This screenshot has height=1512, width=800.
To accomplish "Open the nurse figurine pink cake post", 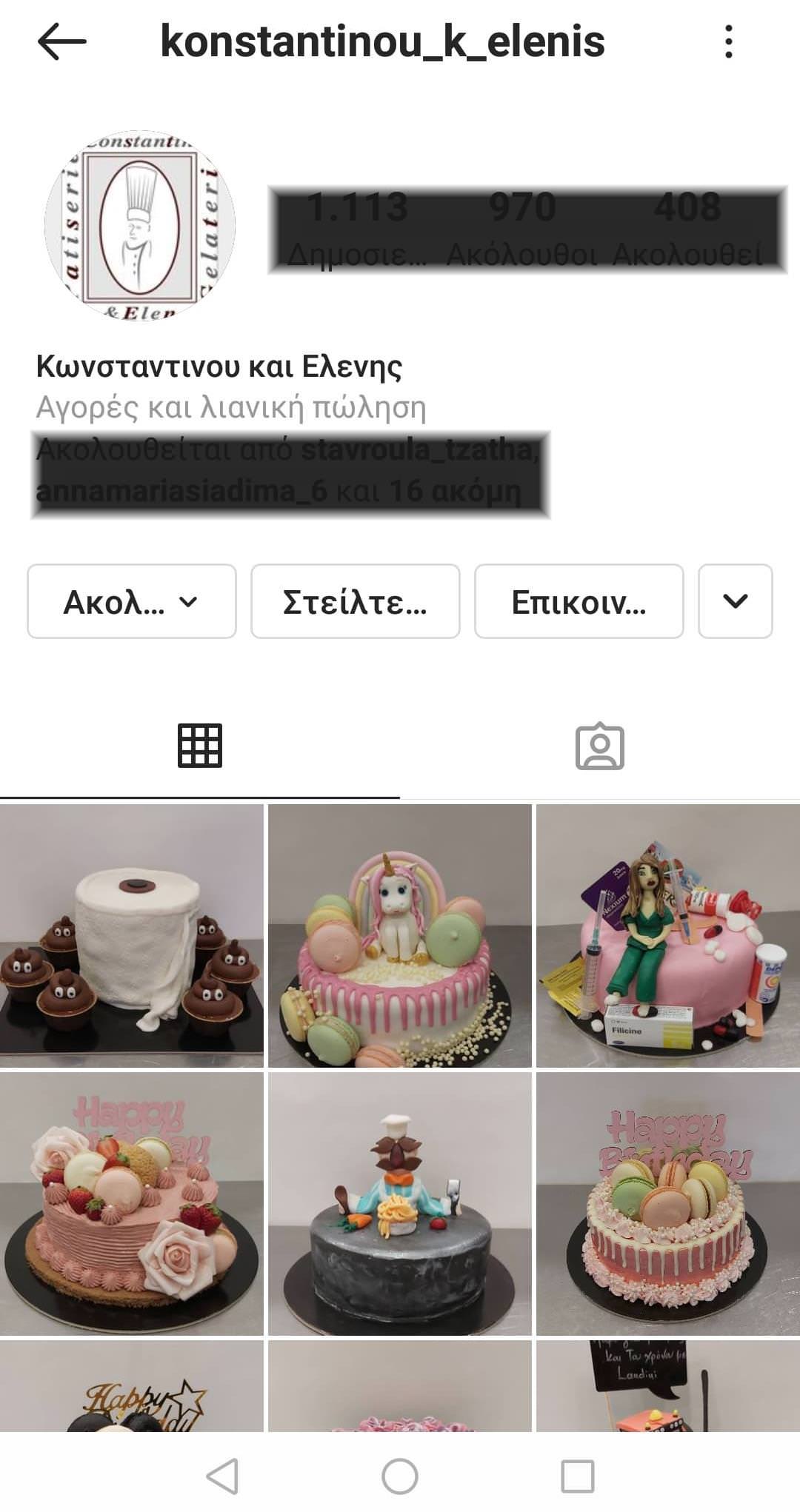I will coord(667,935).
